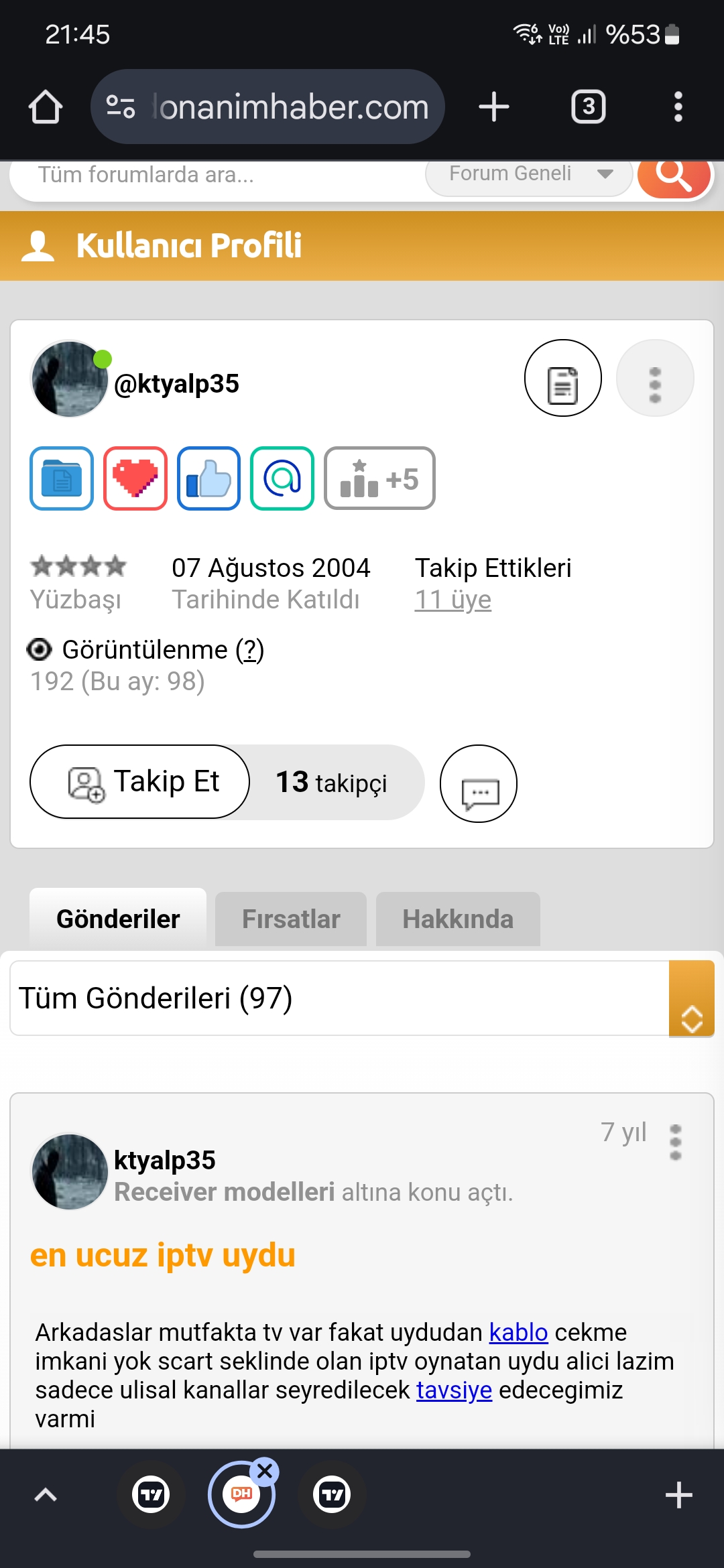Screen dimensions: 724x1568
Task: Open the tab switcher showing 3 tabs
Action: click(589, 107)
